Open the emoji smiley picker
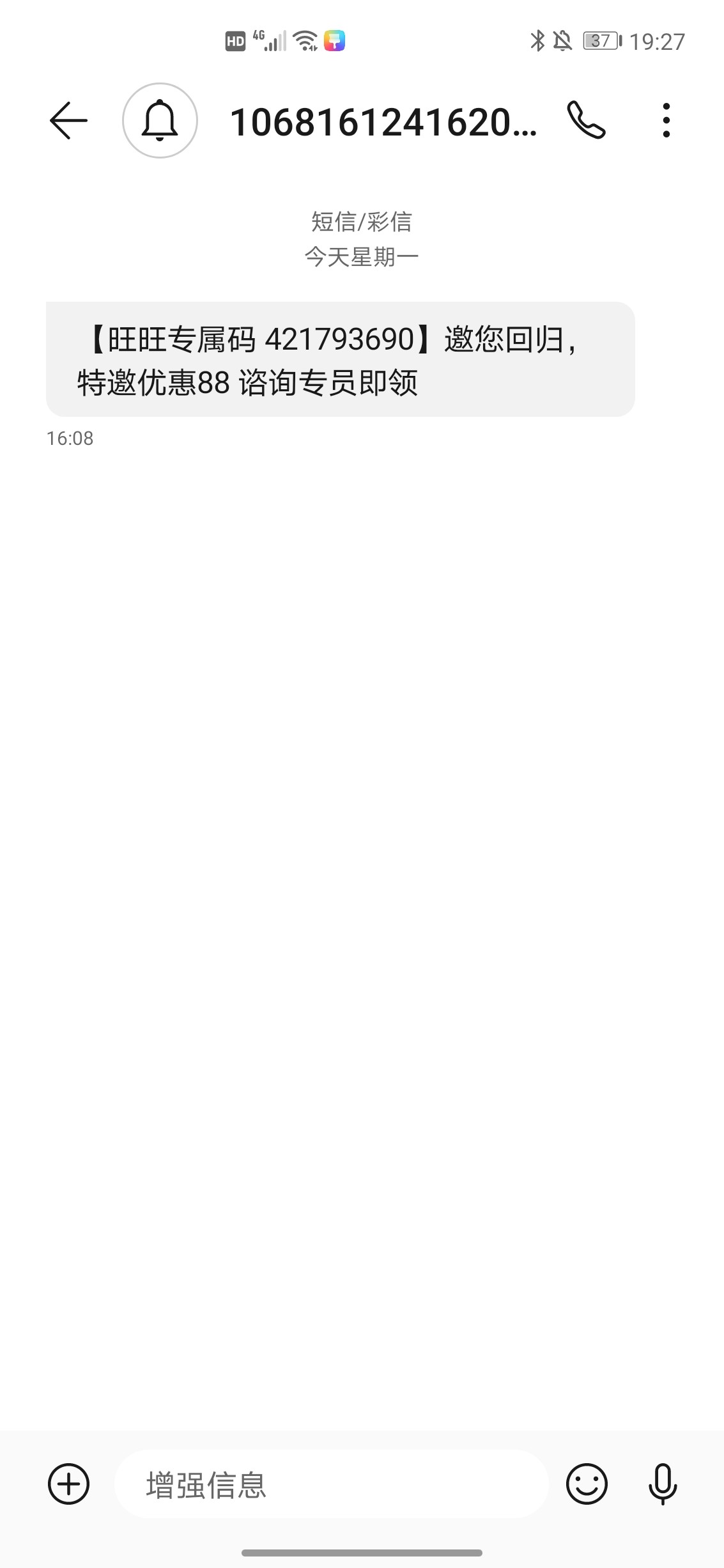The image size is (724, 1568). (x=586, y=1483)
